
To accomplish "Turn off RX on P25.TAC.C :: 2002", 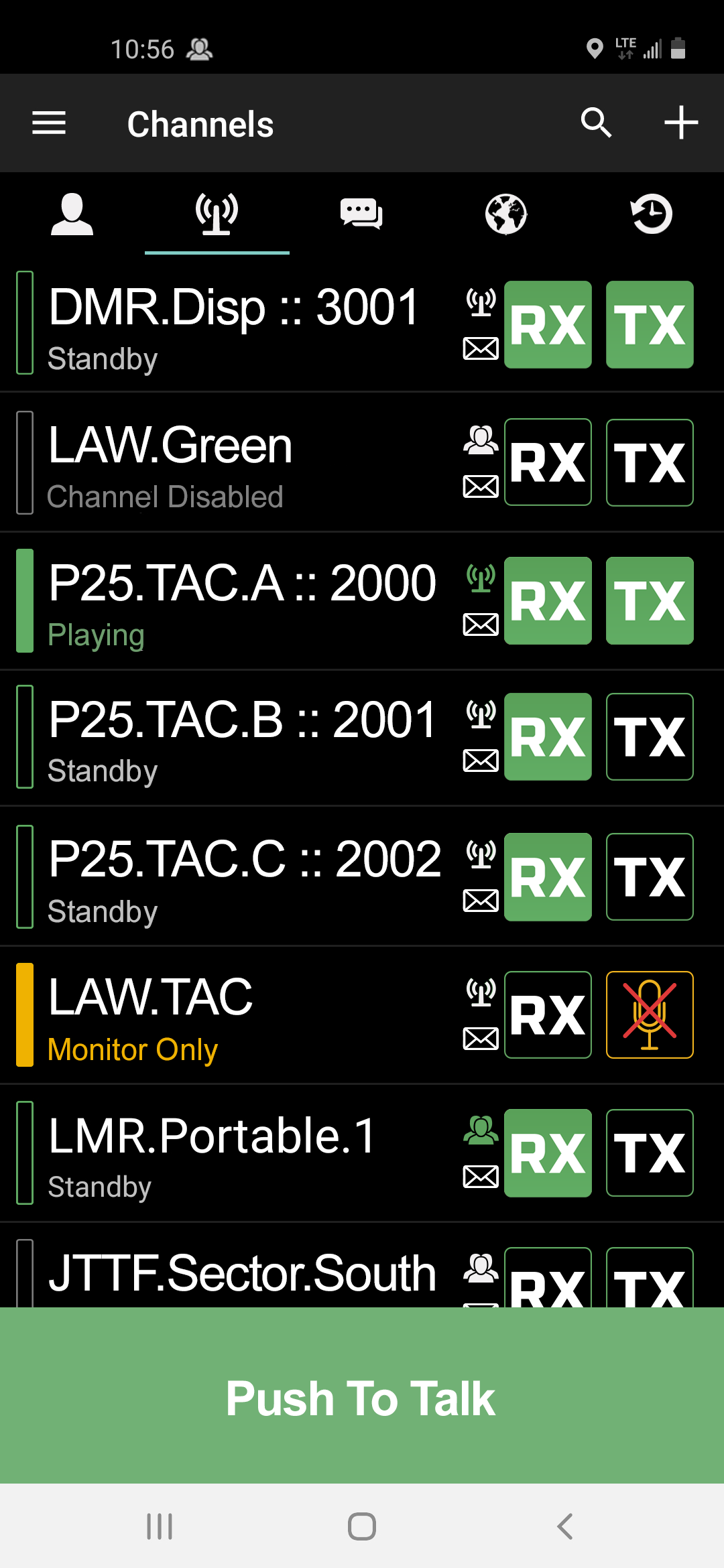I will 548,876.
